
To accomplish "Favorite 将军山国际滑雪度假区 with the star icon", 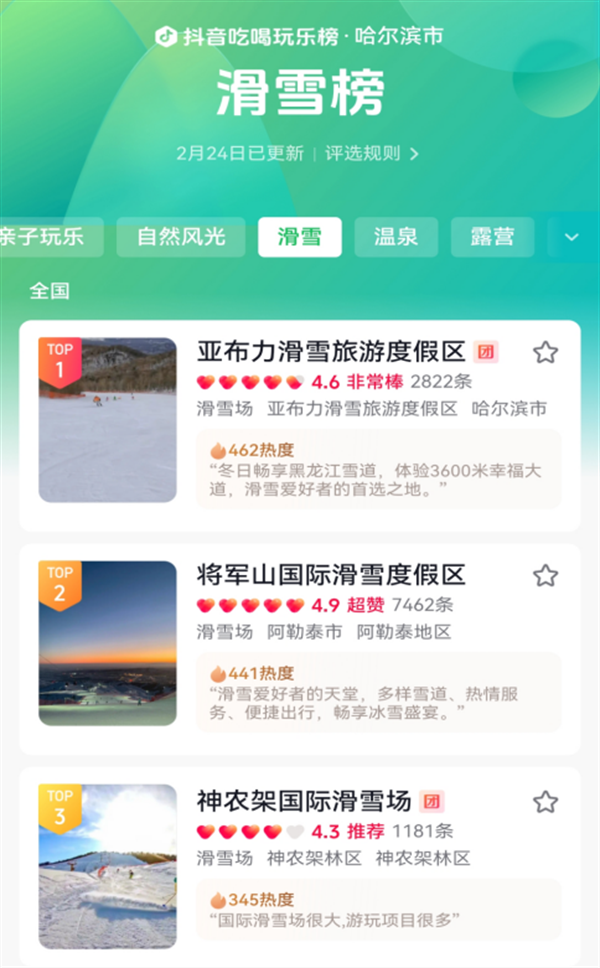I will coord(545,576).
